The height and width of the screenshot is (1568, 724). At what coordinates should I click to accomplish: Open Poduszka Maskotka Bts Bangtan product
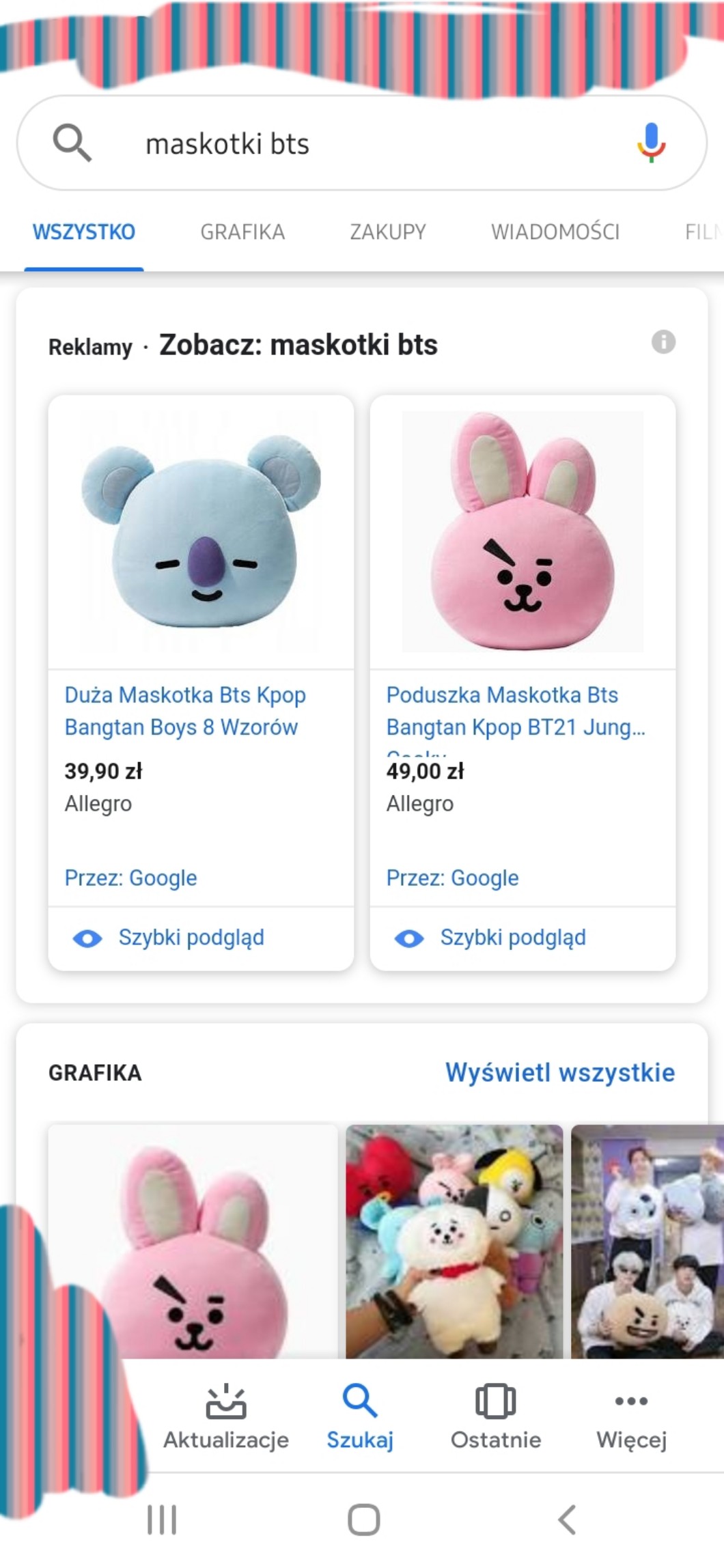pos(515,711)
